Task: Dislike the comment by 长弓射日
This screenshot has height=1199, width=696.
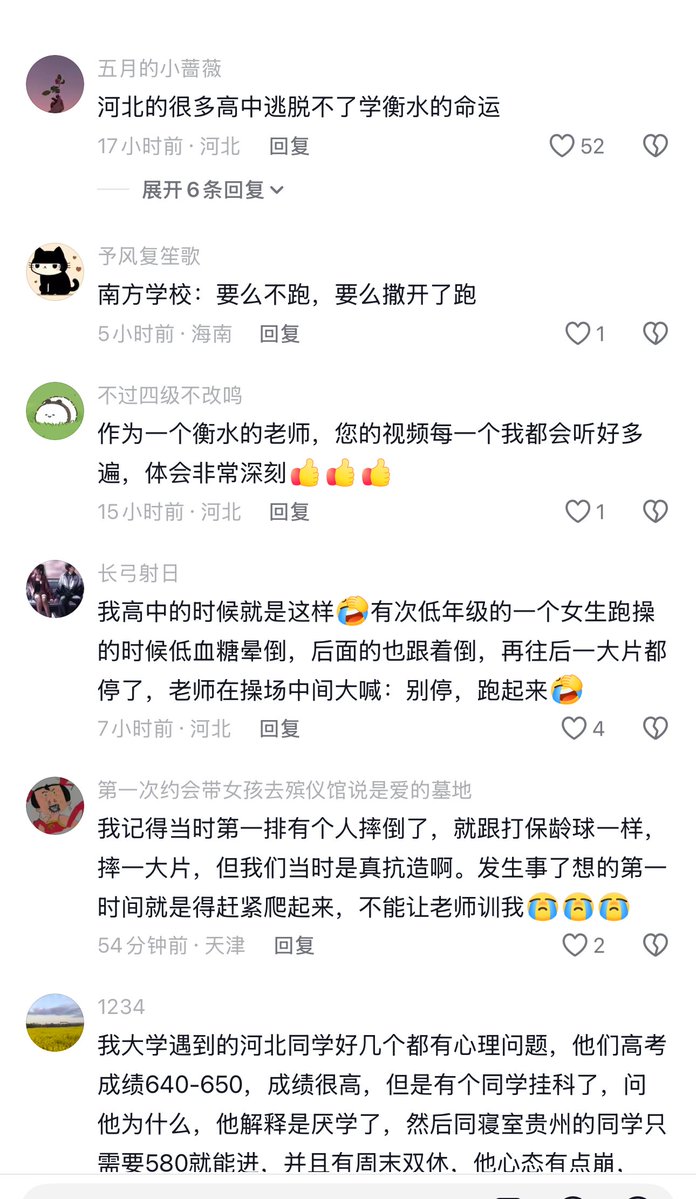Action: click(655, 728)
